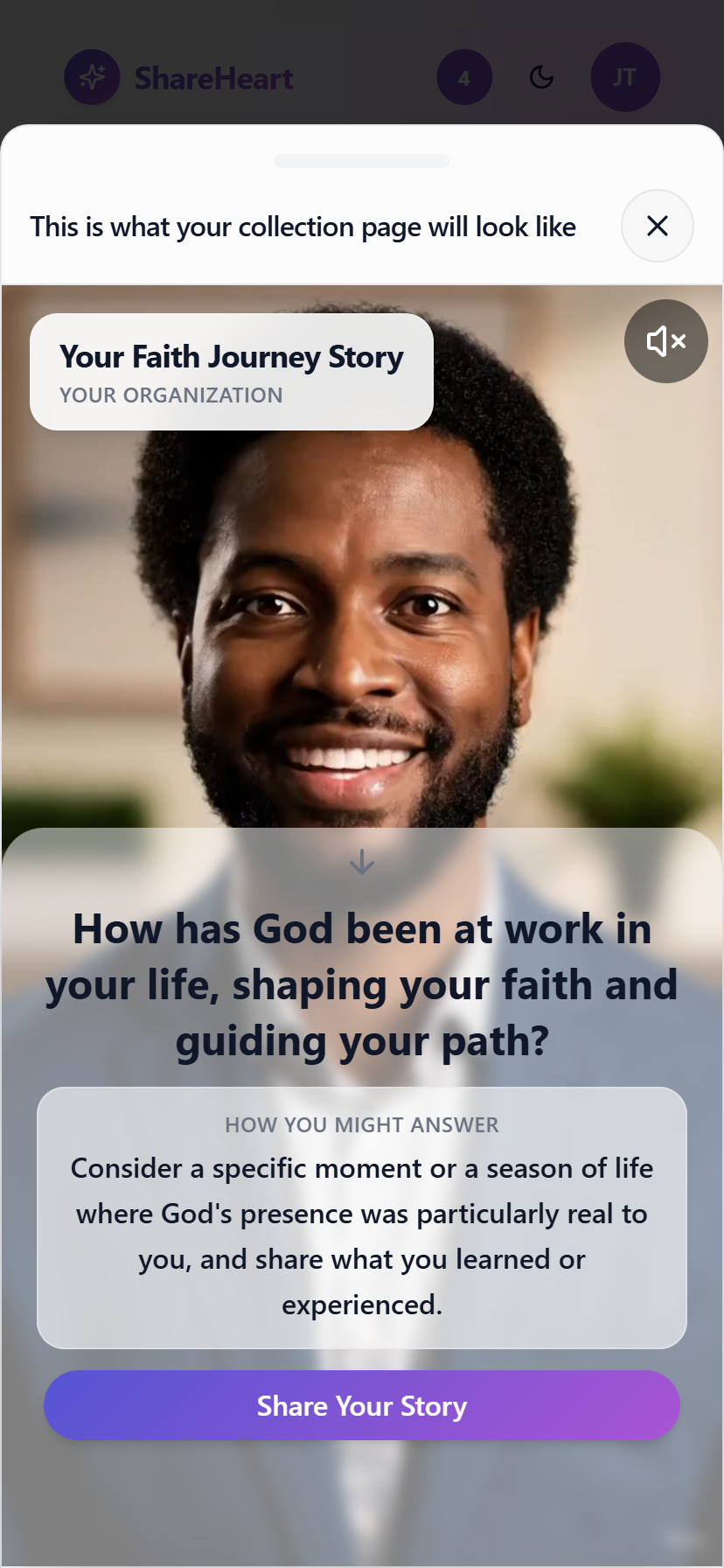
Task: Tap the sheet's drag handle
Action: (362, 161)
